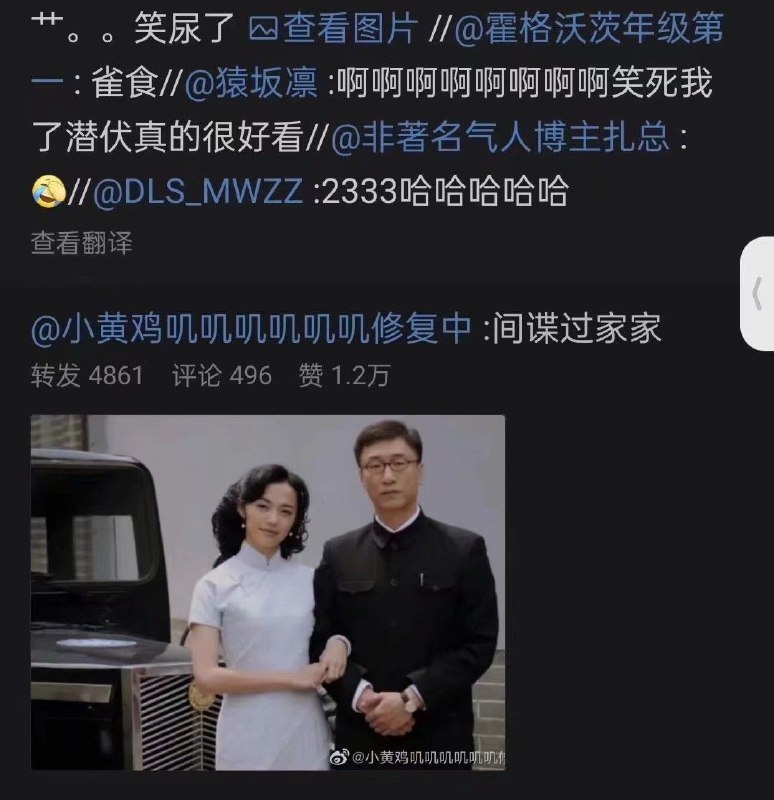Open the @猿坂凛 mention
Image resolution: width=774 pixels, height=800 pixels.
[257, 84]
